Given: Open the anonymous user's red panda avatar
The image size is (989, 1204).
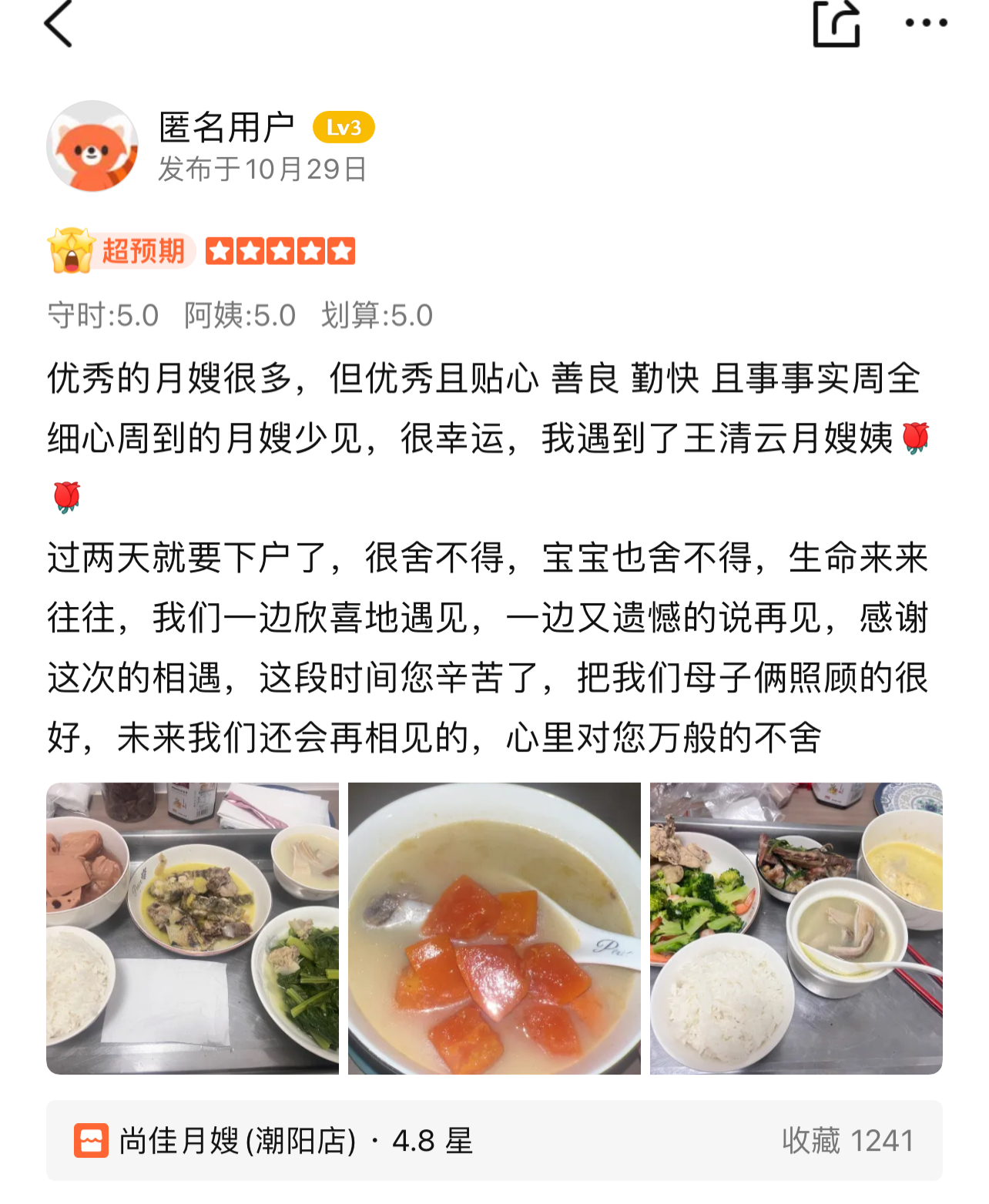Looking at the screenshot, I should 92,146.
